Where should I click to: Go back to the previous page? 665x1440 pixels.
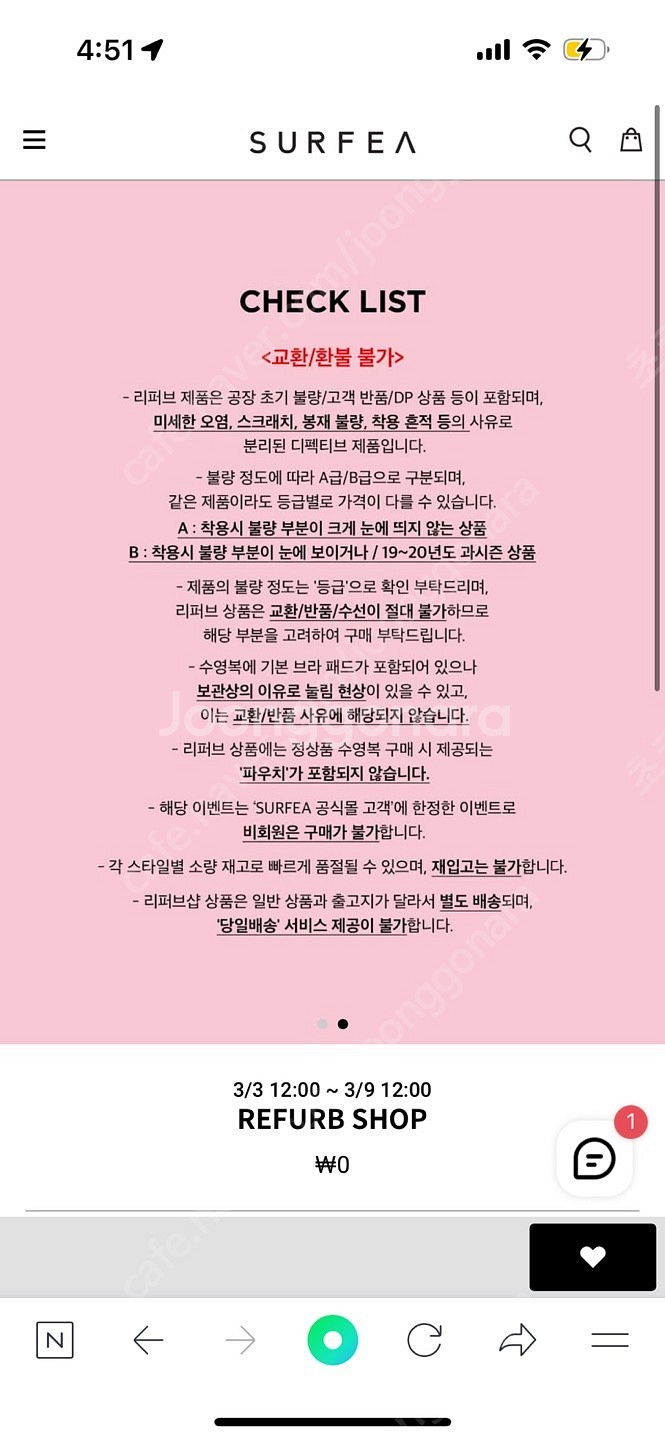[x=148, y=1340]
